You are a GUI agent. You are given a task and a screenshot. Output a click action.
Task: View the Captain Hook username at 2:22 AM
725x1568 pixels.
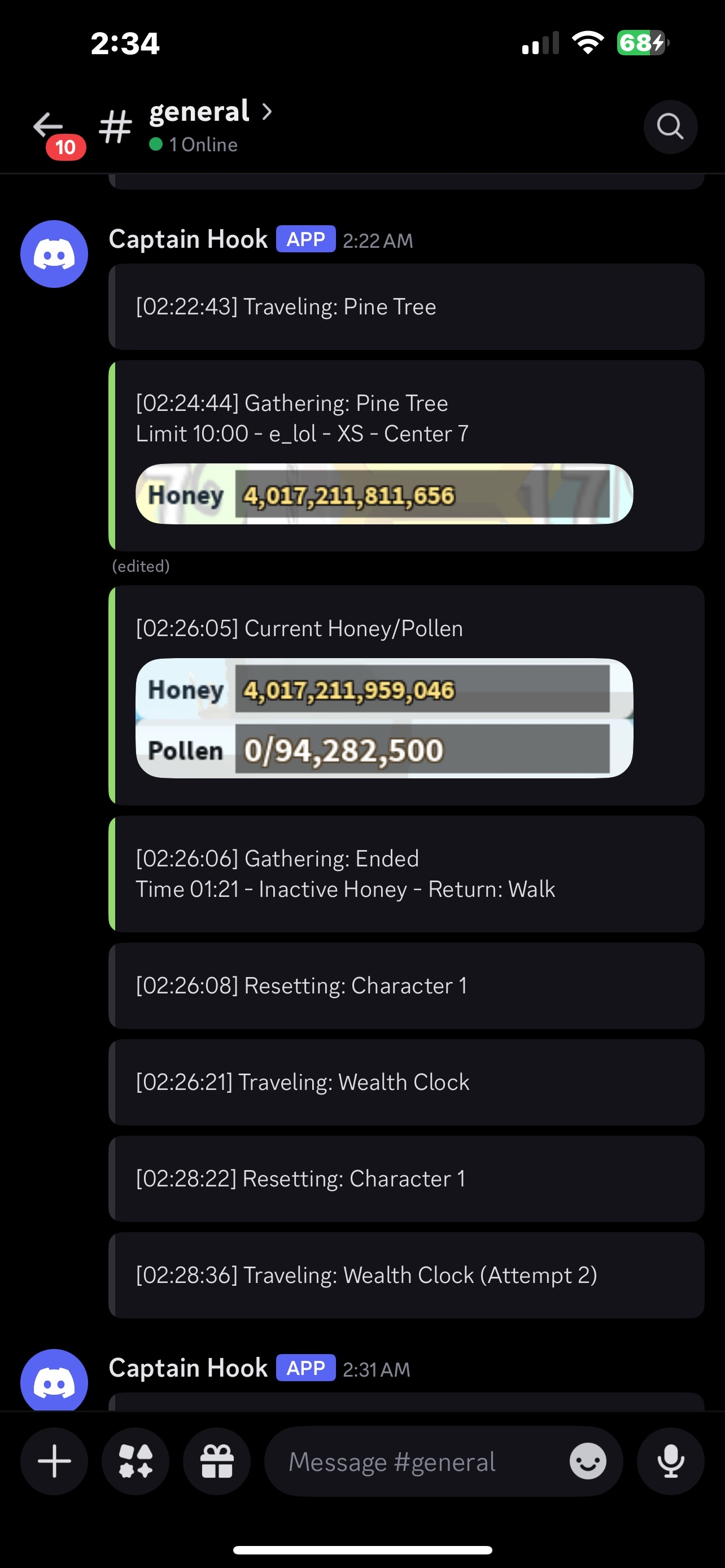pyautogui.click(x=188, y=240)
